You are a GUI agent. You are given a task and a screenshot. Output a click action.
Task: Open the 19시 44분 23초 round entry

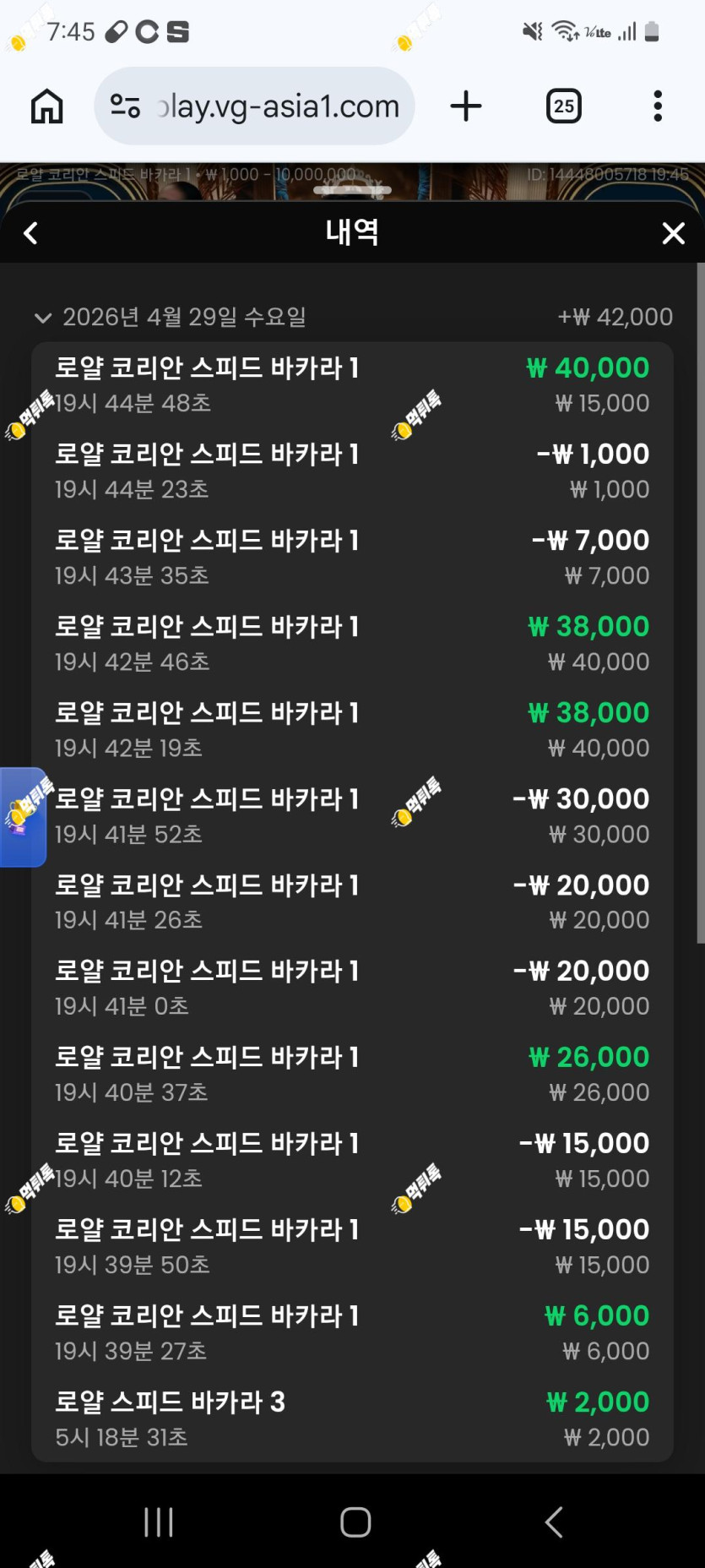352,471
